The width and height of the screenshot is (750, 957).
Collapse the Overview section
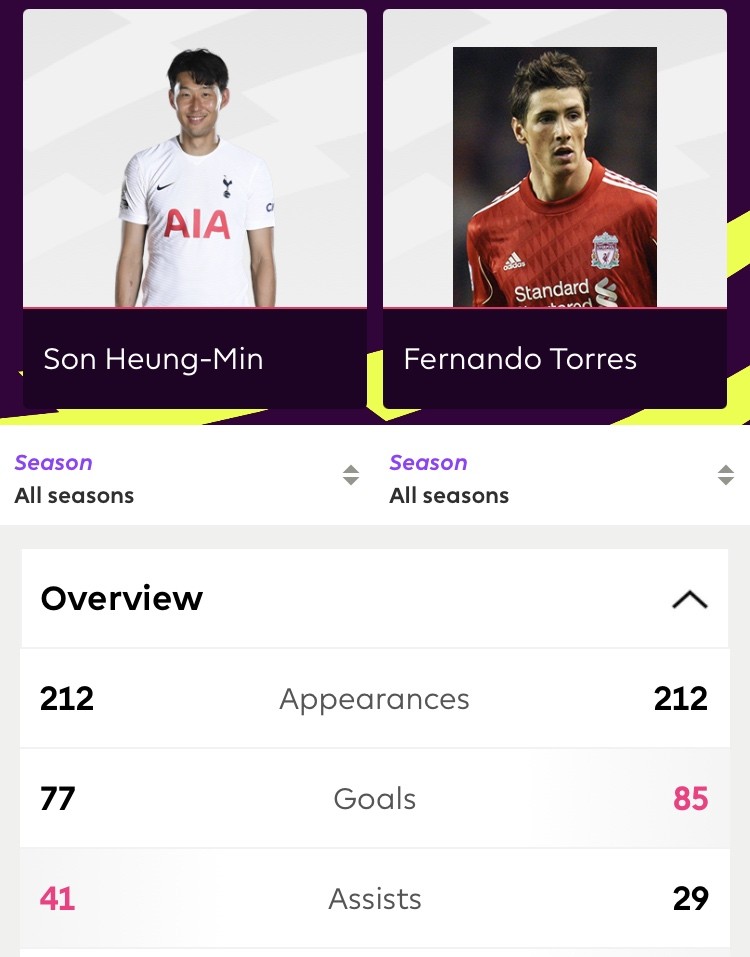689,600
